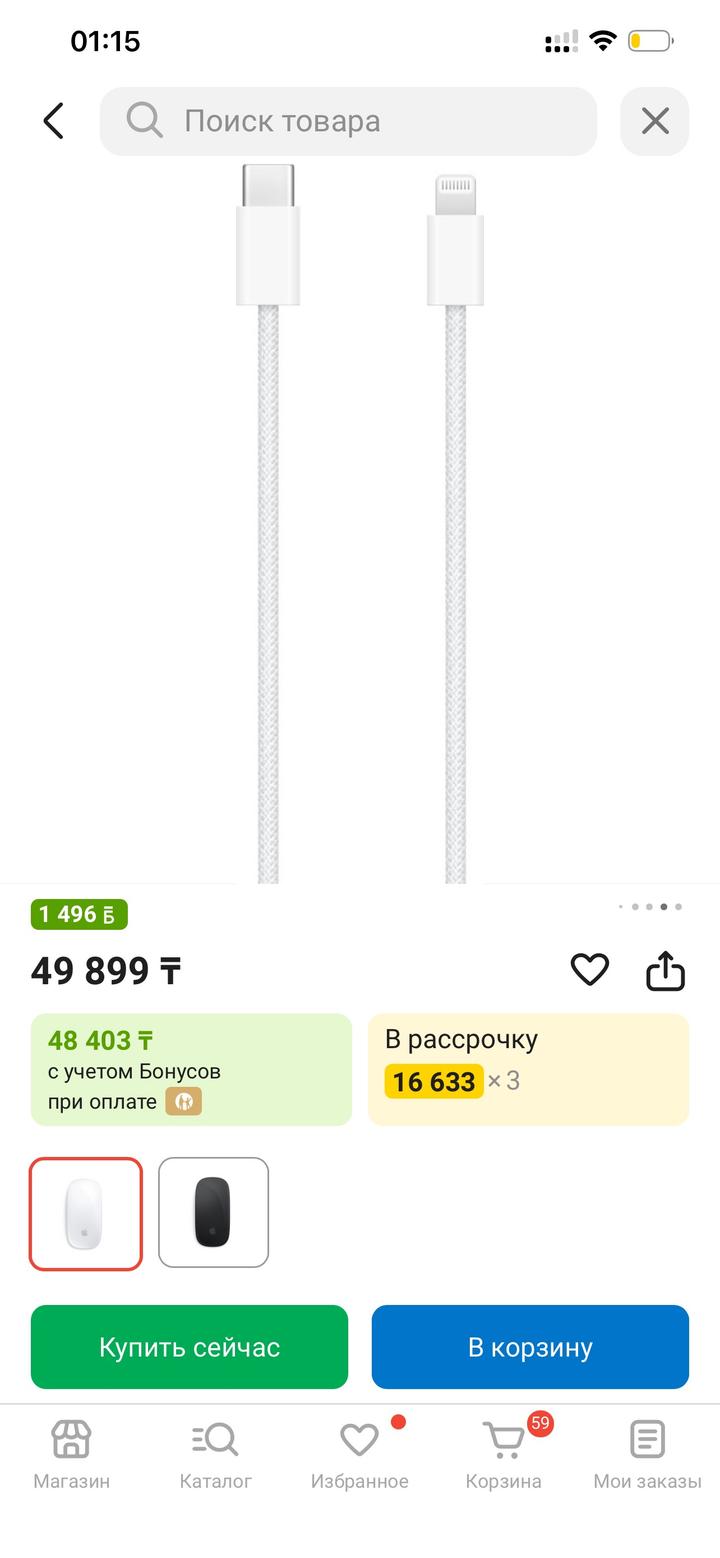
Task: Tap the Поиск товара search field
Action: 348,121
